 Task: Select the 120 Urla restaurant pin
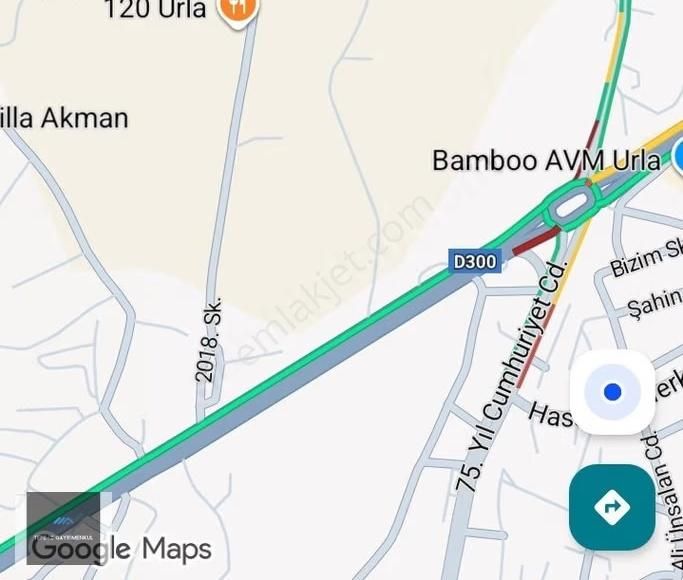pos(238,10)
